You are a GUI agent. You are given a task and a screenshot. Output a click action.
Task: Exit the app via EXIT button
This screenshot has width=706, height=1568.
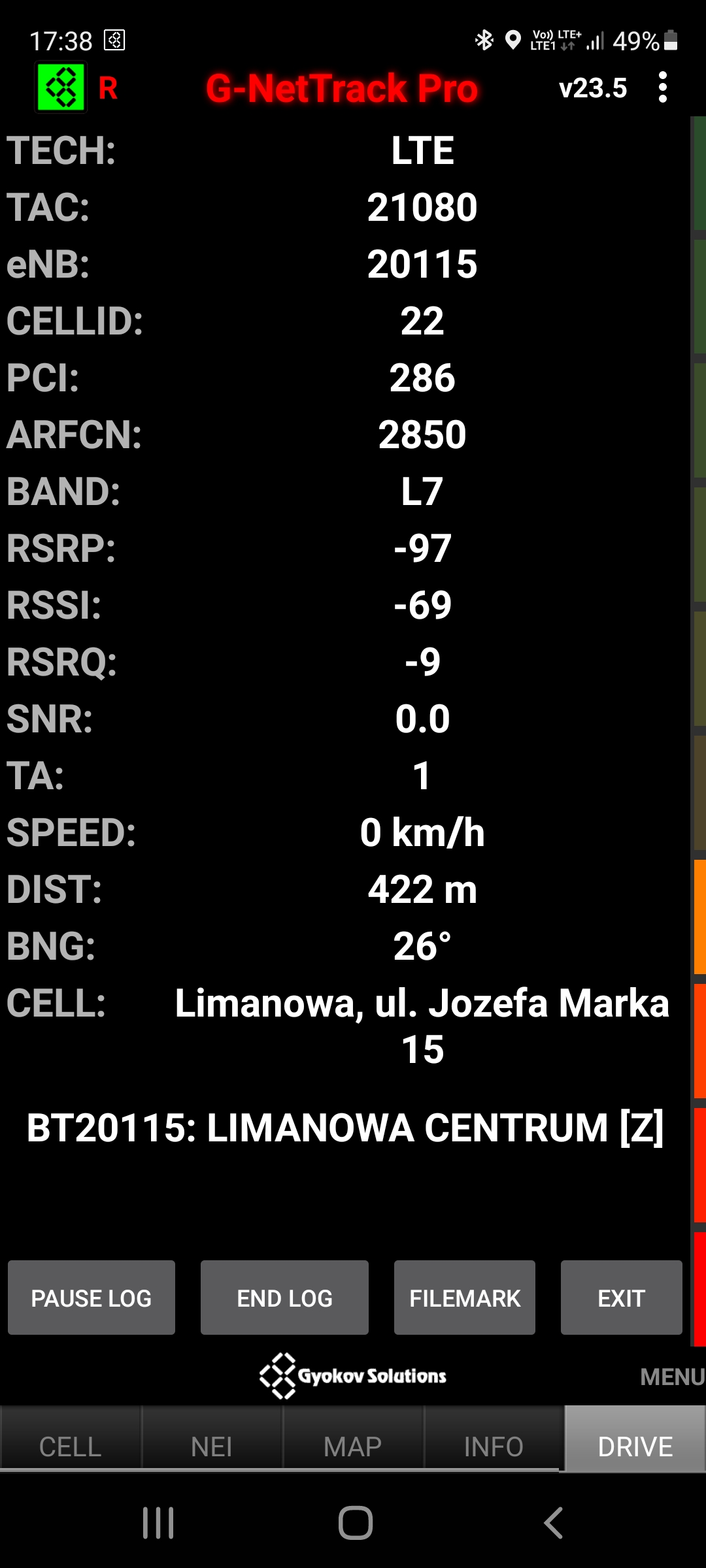[621, 1298]
